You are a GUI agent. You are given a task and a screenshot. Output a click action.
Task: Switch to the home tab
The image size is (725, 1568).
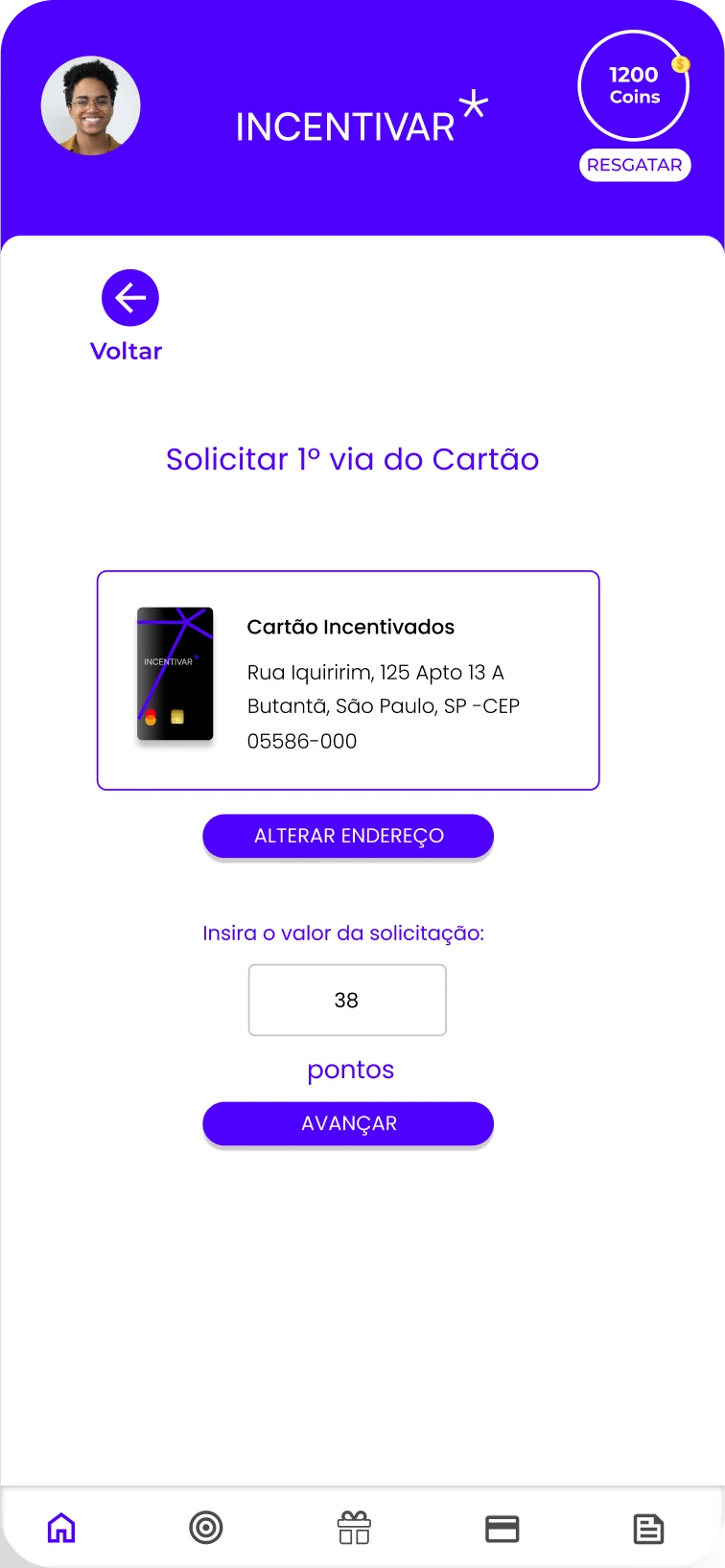61,1528
